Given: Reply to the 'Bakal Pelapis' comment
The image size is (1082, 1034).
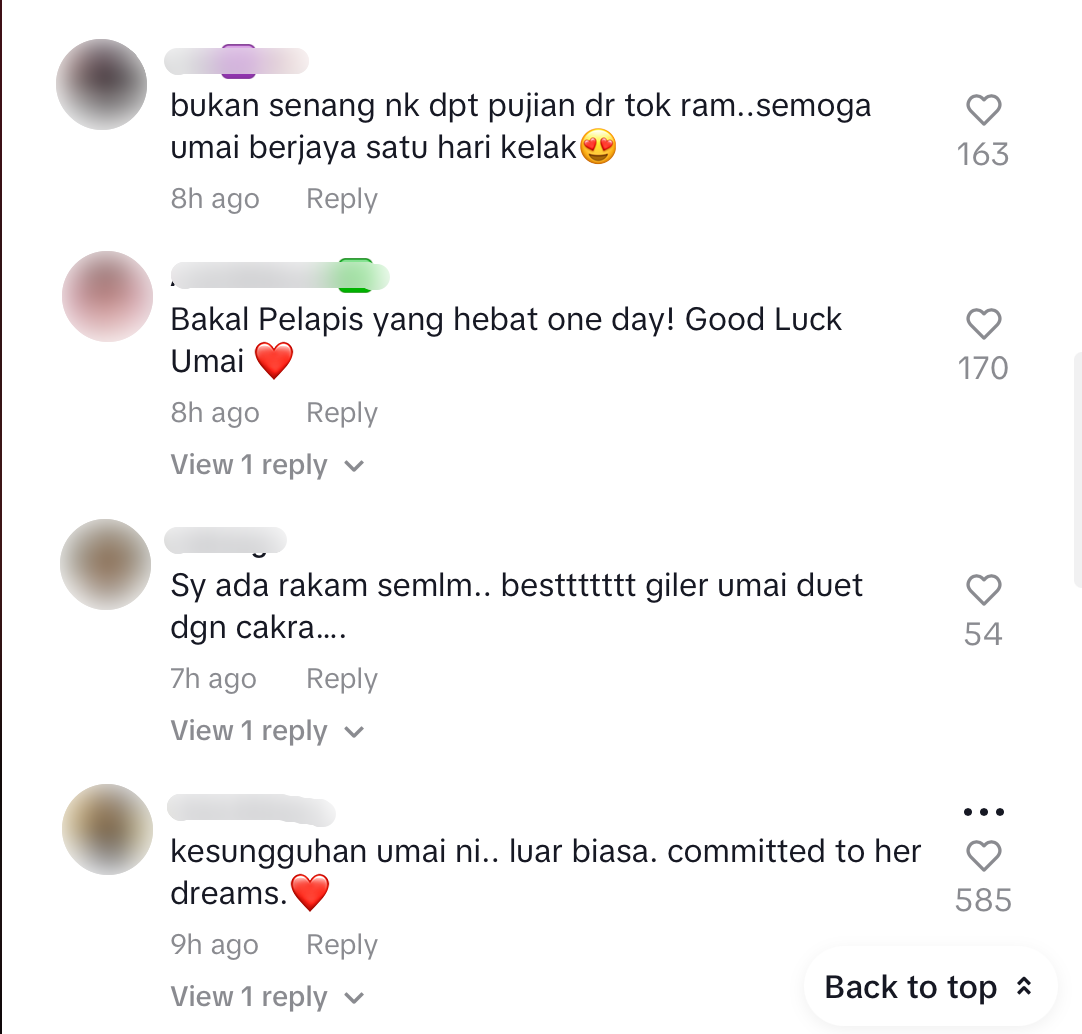Looking at the screenshot, I should (342, 413).
